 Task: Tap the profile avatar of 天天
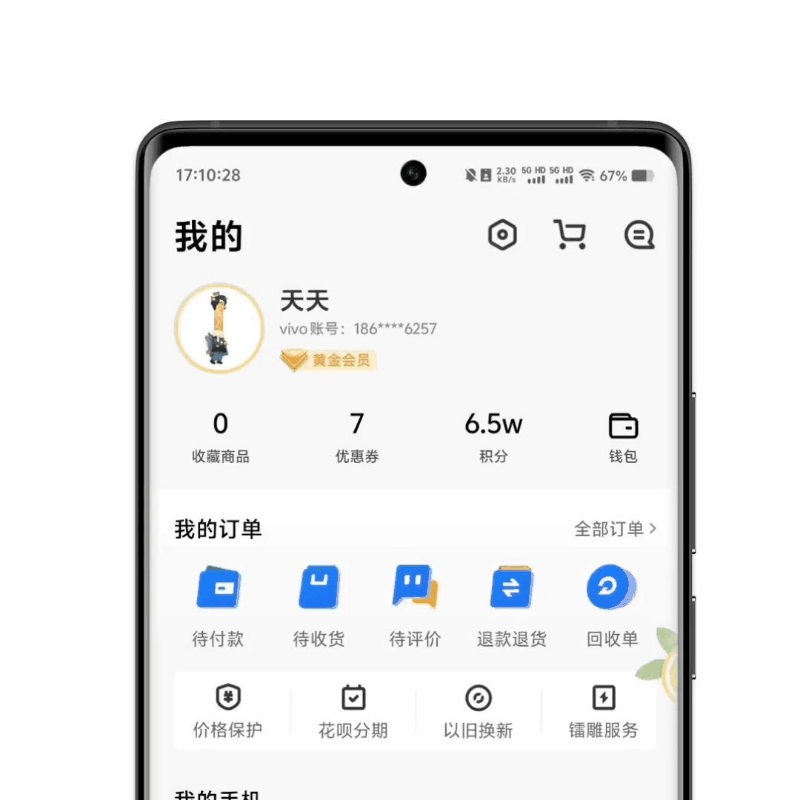click(x=219, y=328)
